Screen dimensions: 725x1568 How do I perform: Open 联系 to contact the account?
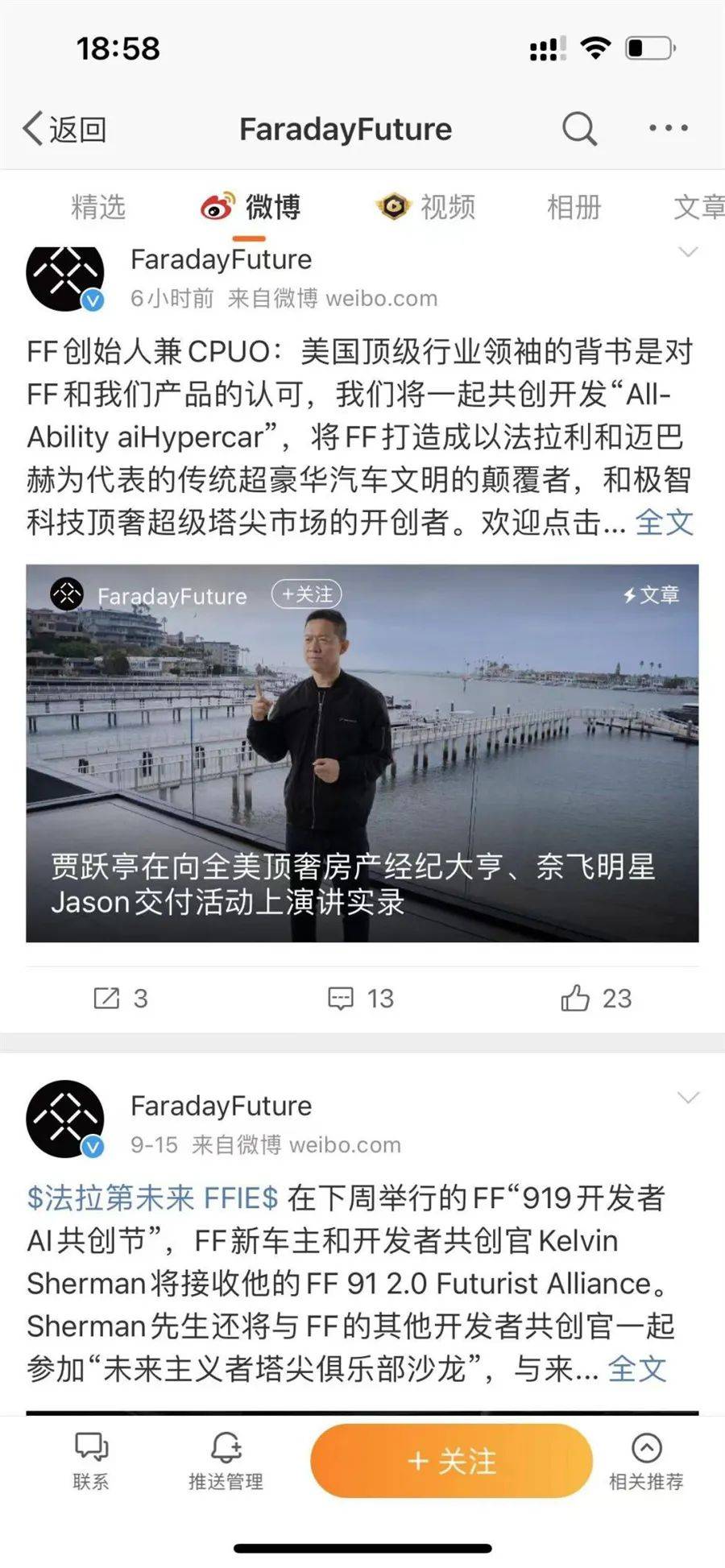tap(90, 1461)
